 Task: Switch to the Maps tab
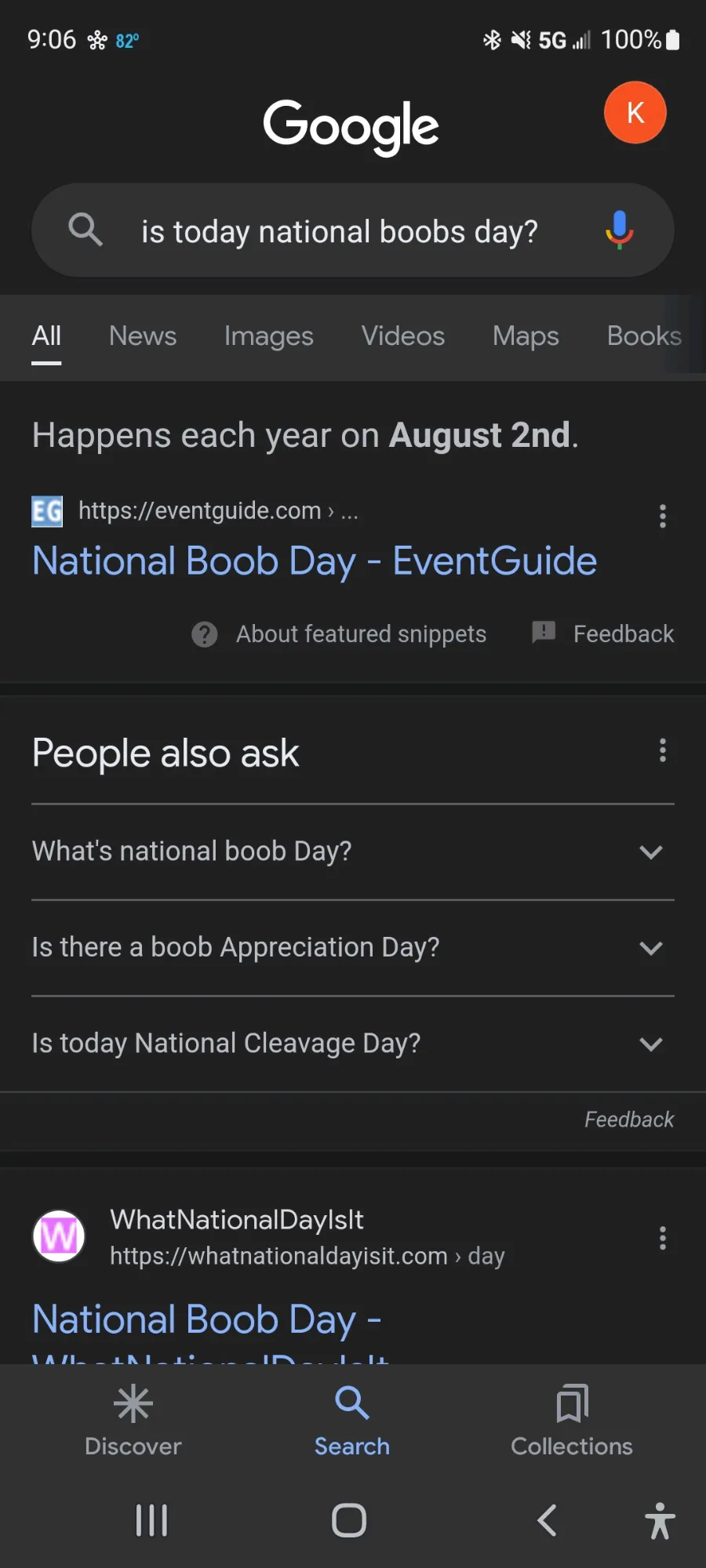[526, 336]
